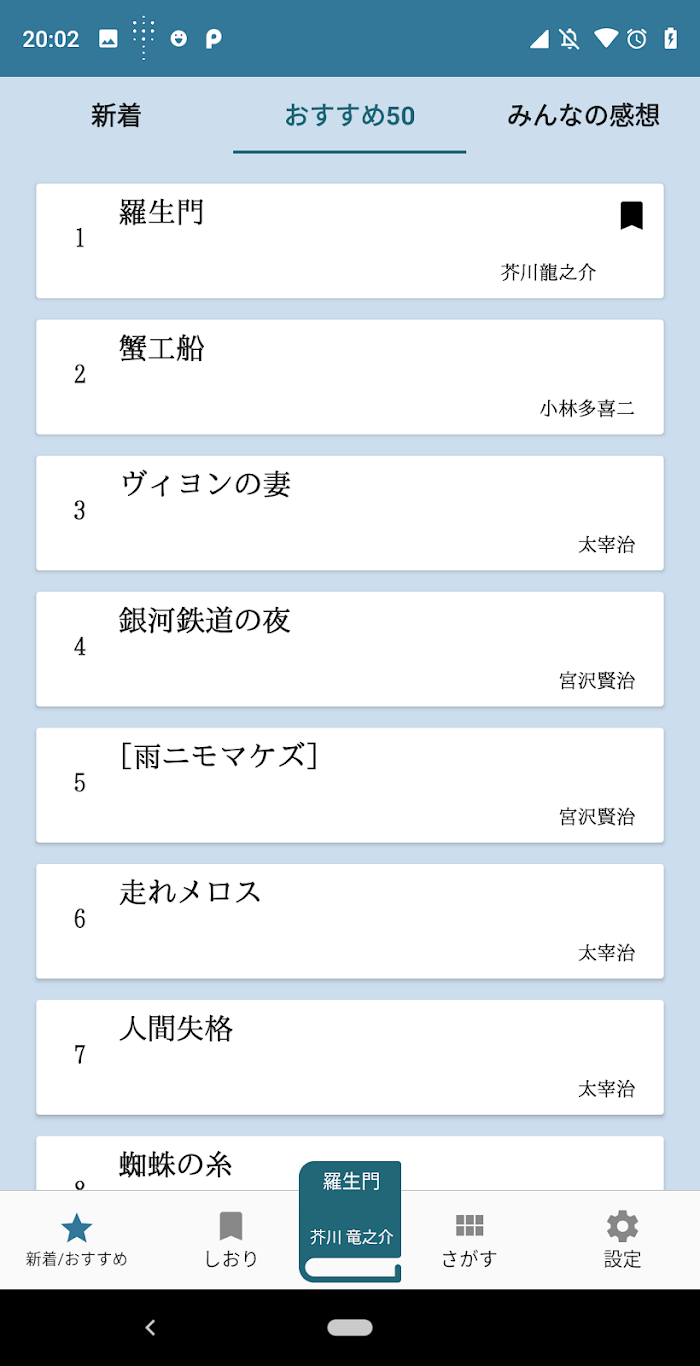This screenshot has height=1366, width=700.
Task: Open 蟹工船 by 小林多喜二
Action: (x=350, y=377)
